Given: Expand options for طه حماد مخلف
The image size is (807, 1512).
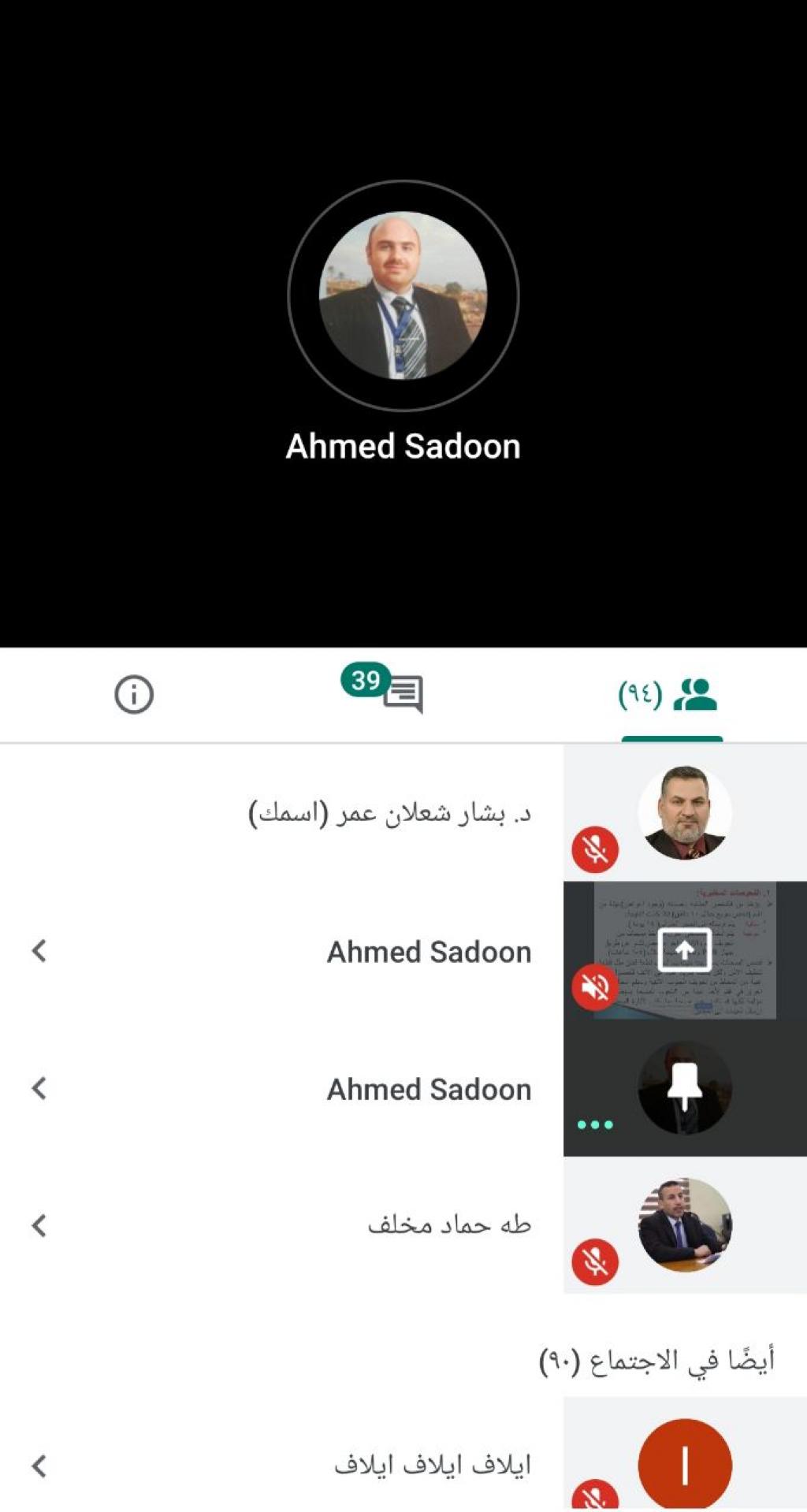Looking at the screenshot, I should tap(39, 1225).
